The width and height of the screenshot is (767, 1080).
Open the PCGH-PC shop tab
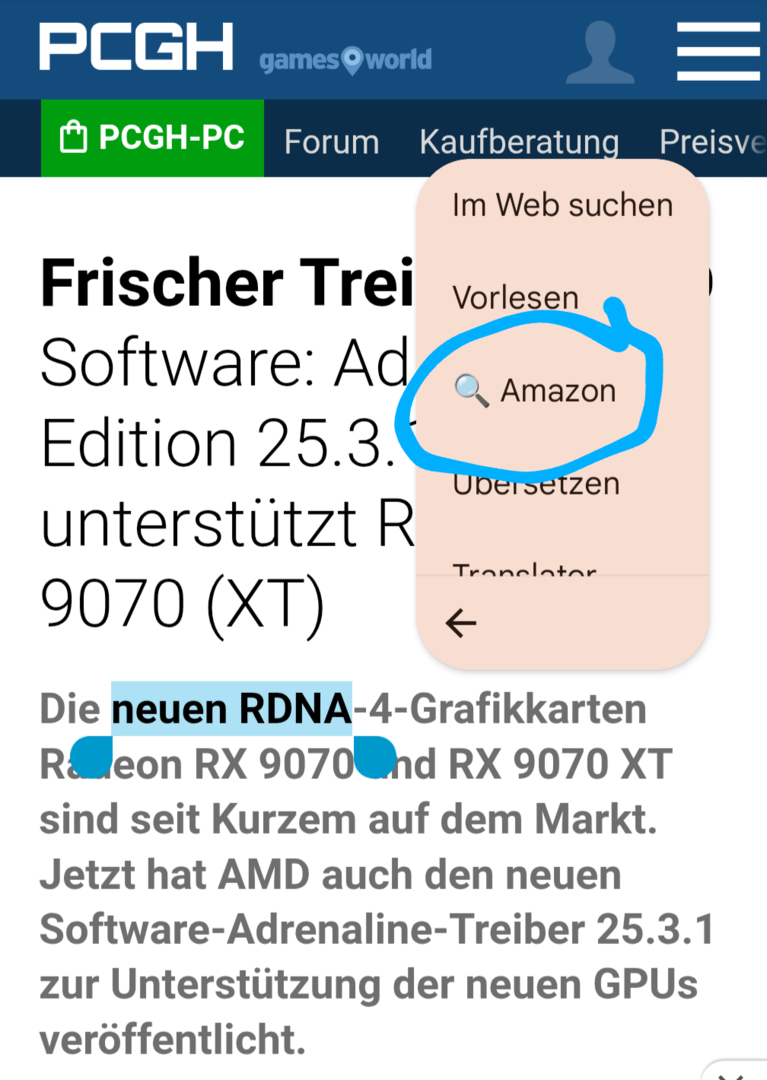152,138
